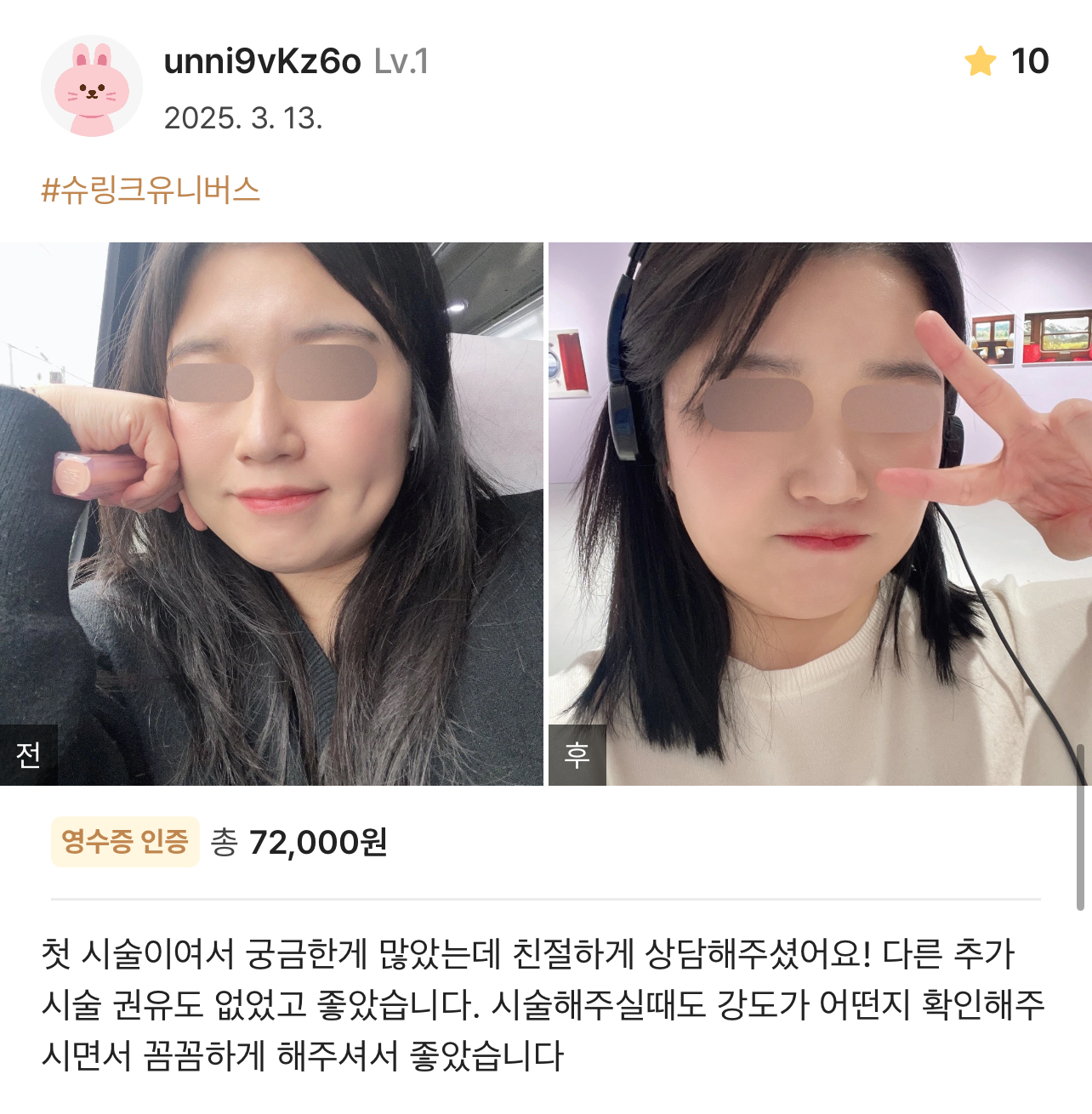Tap the 영수증 인증 badge
This screenshot has width=1092, height=1114.
click(x=125, y=842)
